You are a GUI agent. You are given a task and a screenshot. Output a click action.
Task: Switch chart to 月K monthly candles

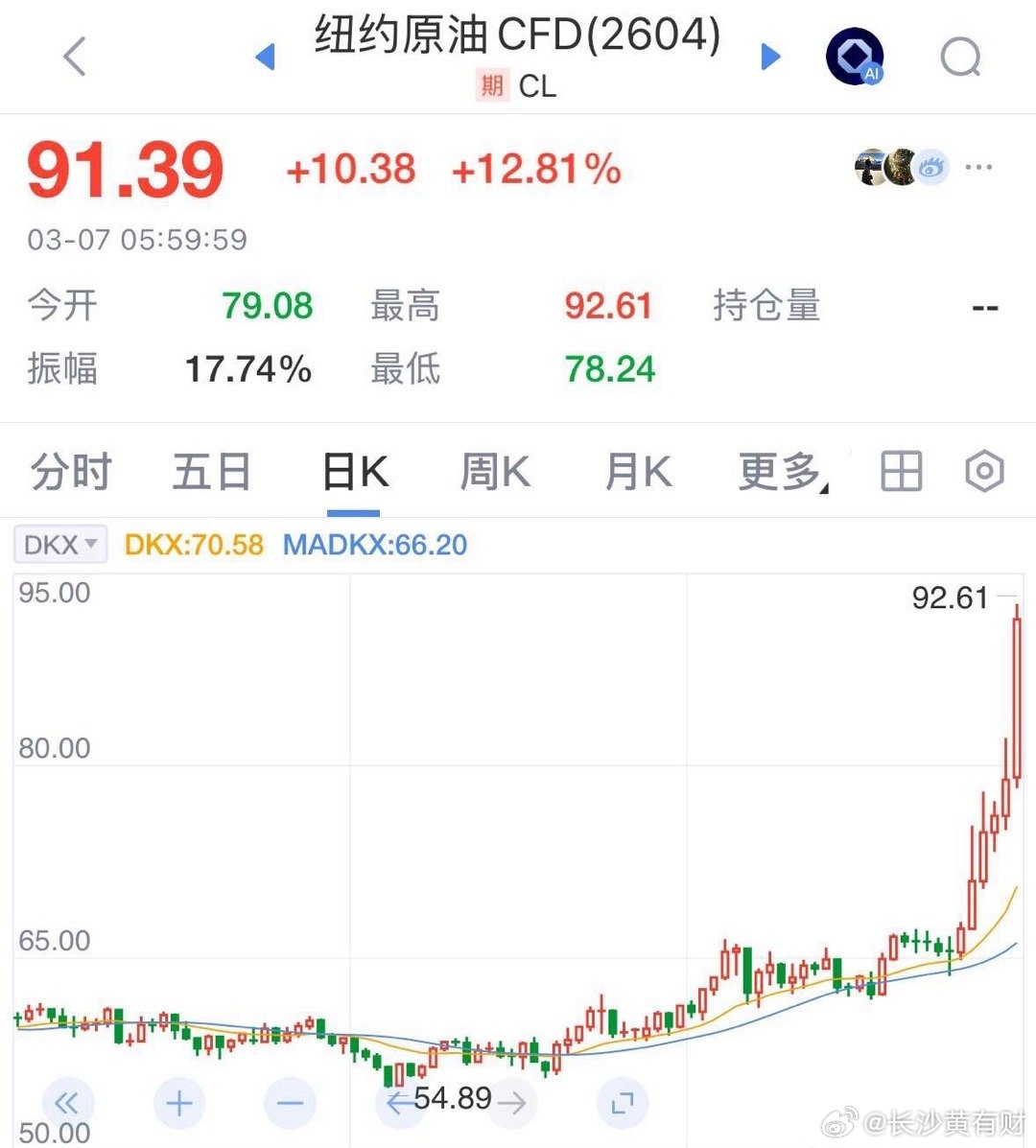pyautogui.click(x=636, y=471)
